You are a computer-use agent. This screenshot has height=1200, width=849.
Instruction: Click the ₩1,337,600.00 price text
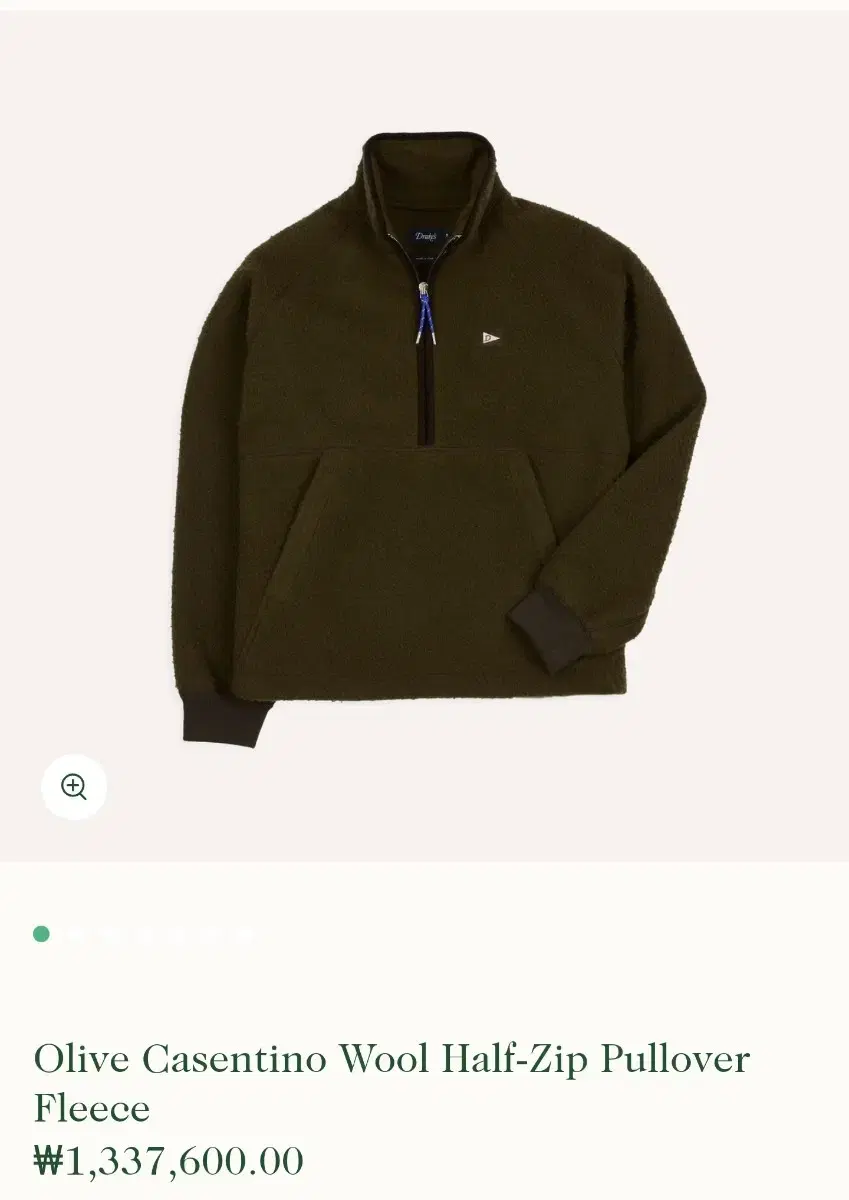point(166,1158)
